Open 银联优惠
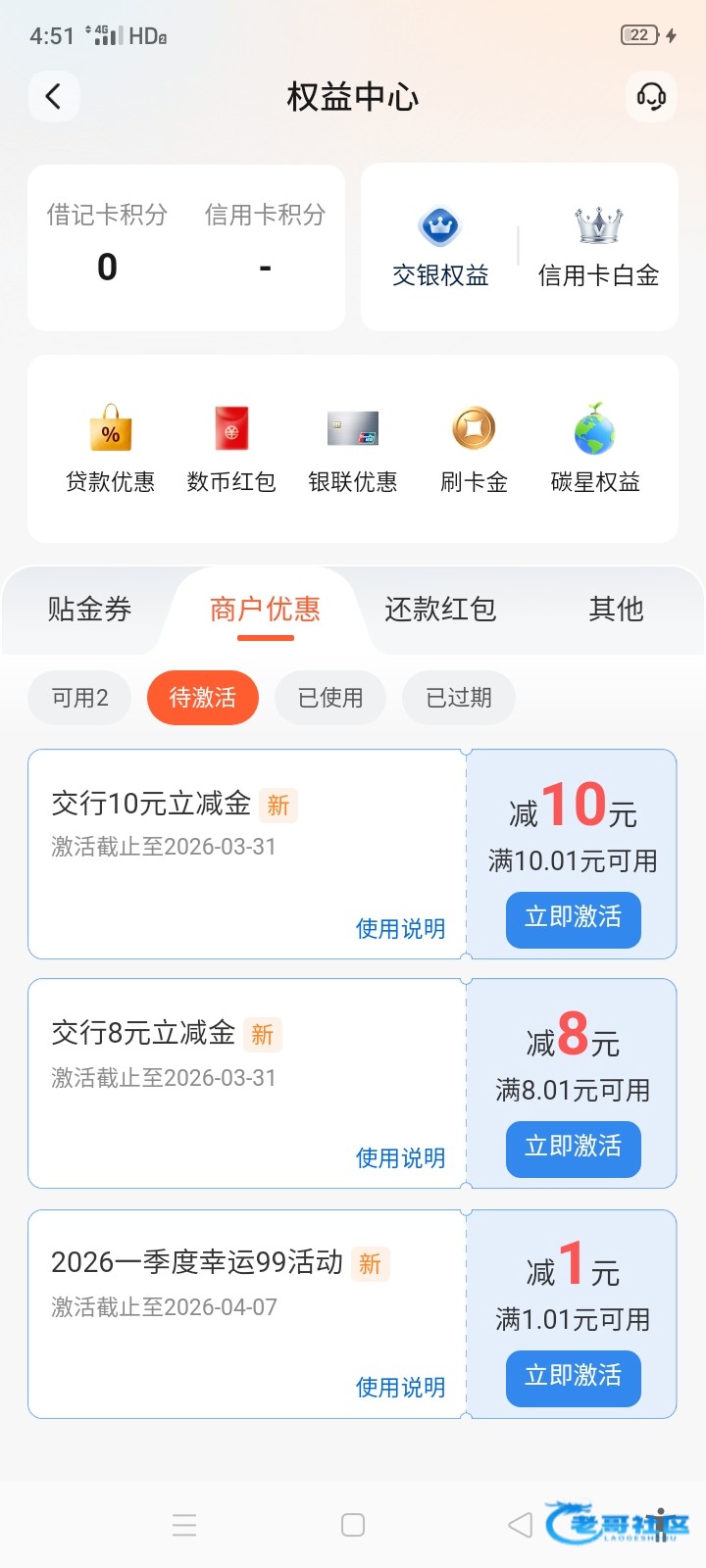Viewport: 706px width, 1568px height. coord(353,450)
